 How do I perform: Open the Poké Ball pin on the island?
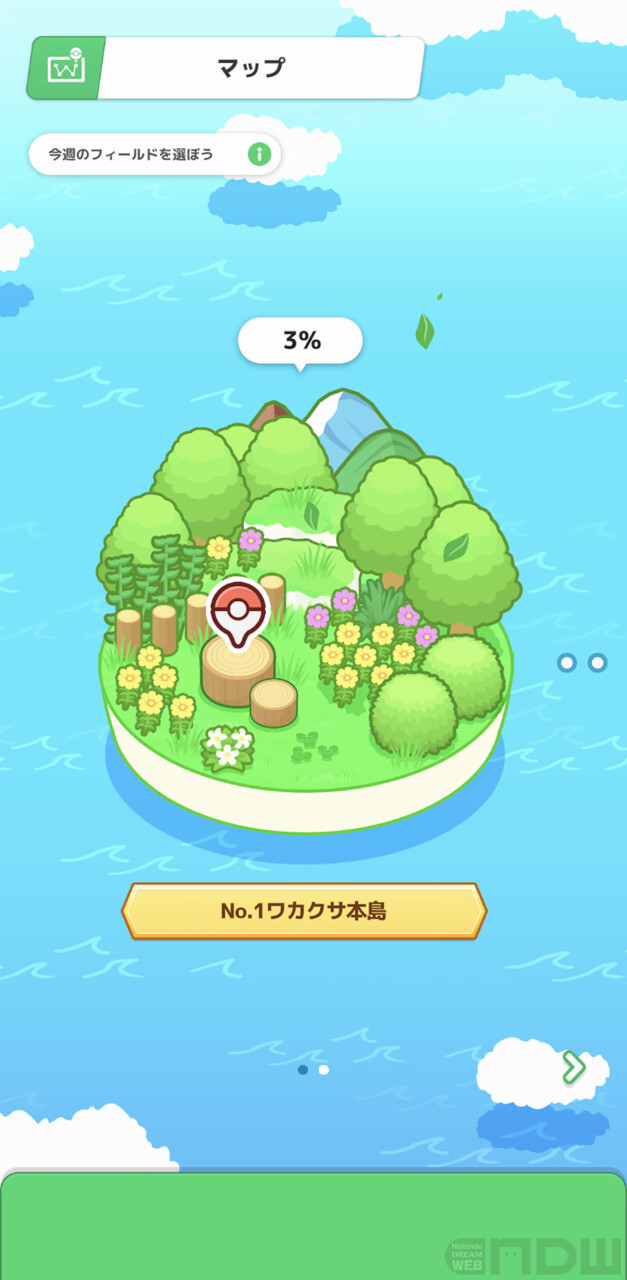(238, 609)
